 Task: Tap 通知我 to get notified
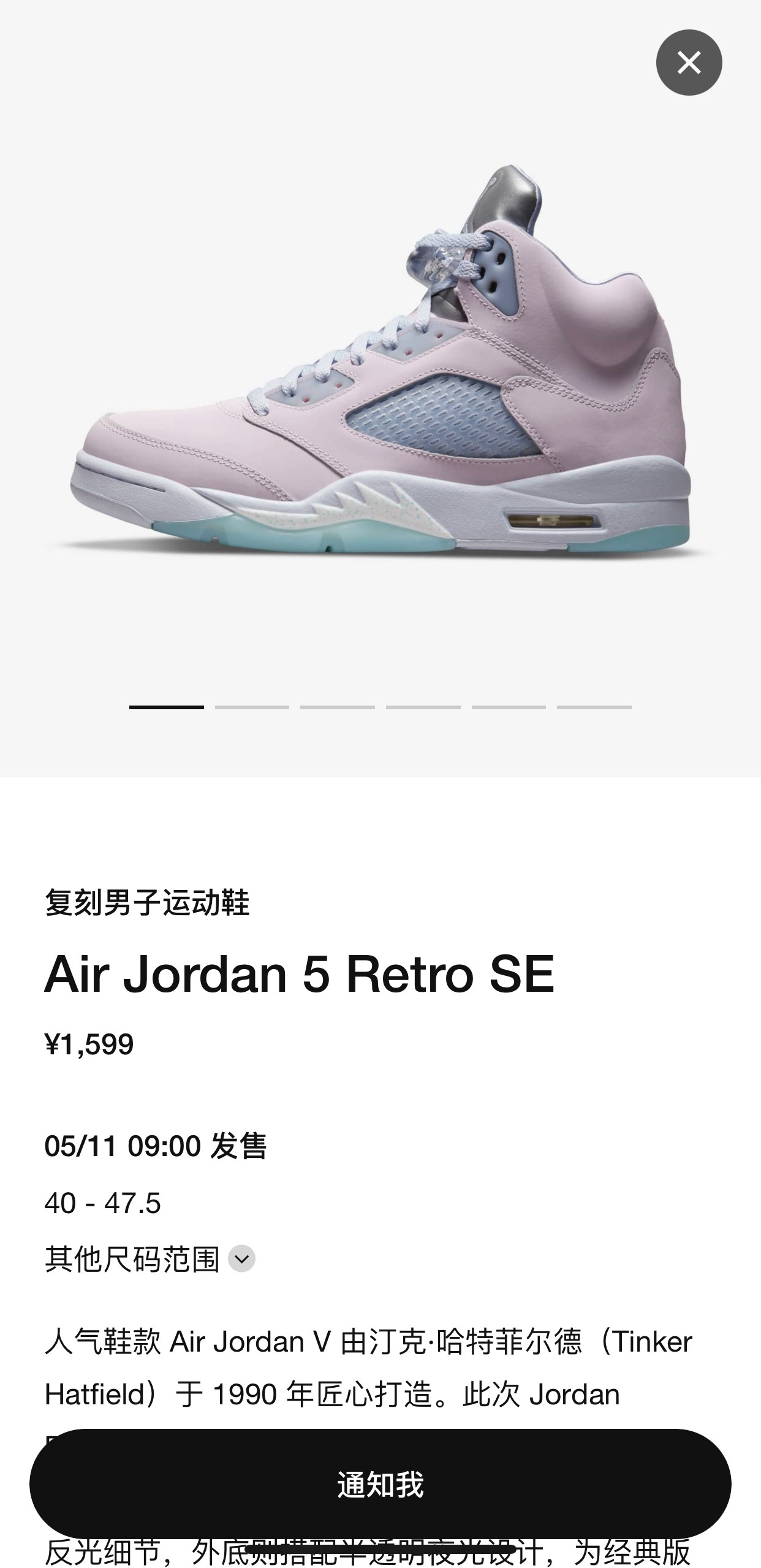[x=380, y=1483]
